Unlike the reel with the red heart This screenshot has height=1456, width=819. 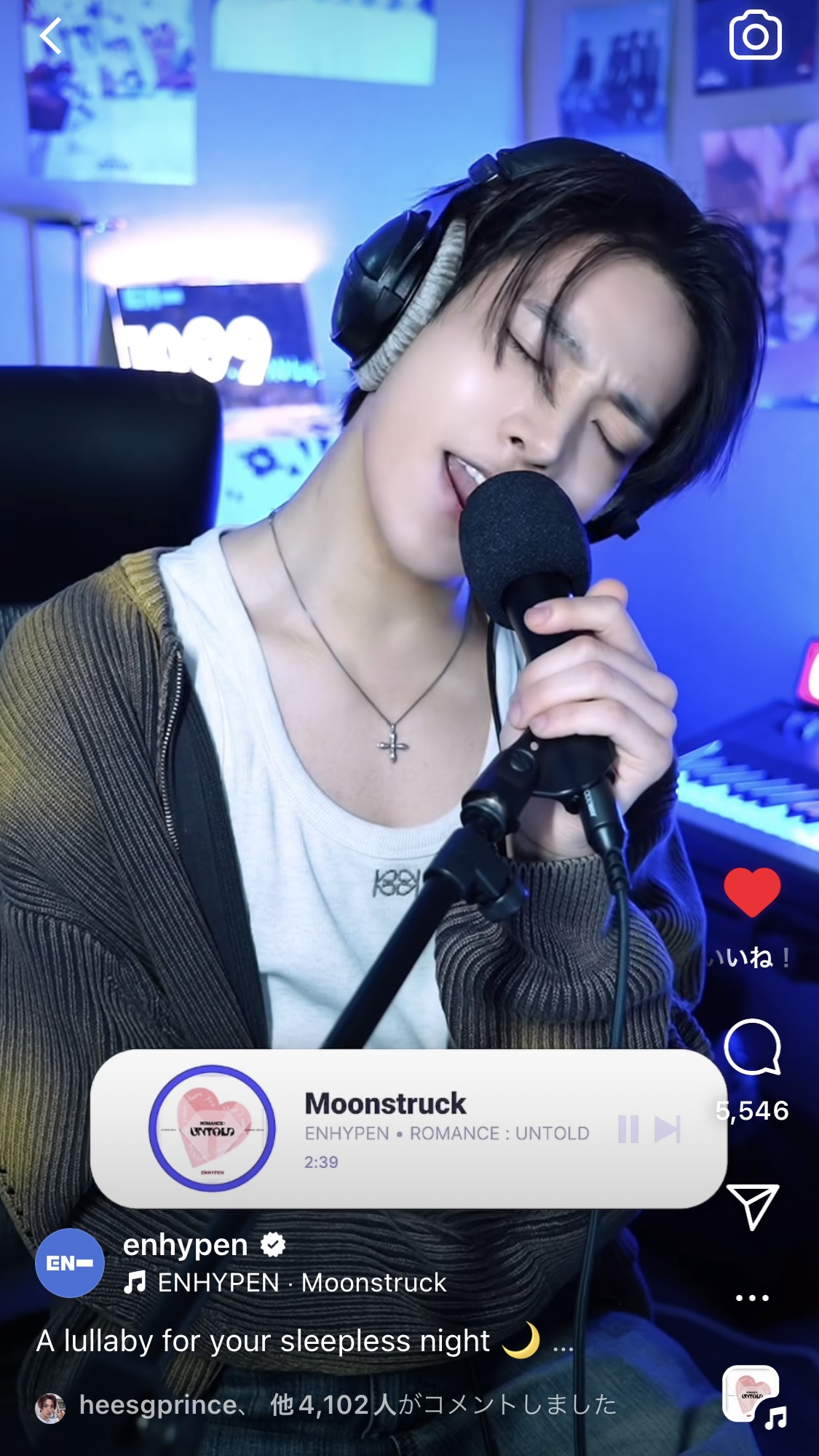pos(752,892)
